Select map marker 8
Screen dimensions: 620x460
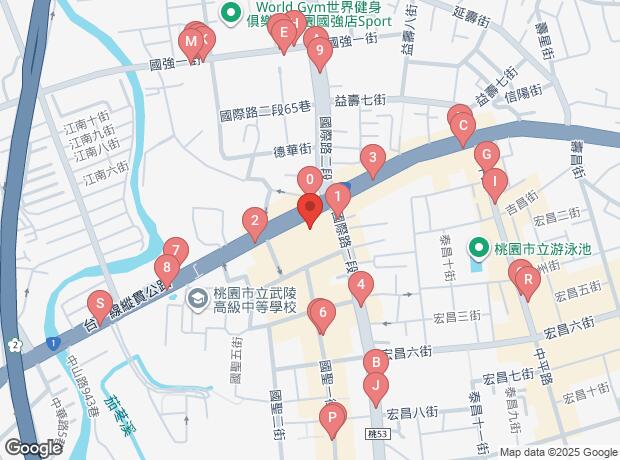pyautogui.click(x=166, y=268)
